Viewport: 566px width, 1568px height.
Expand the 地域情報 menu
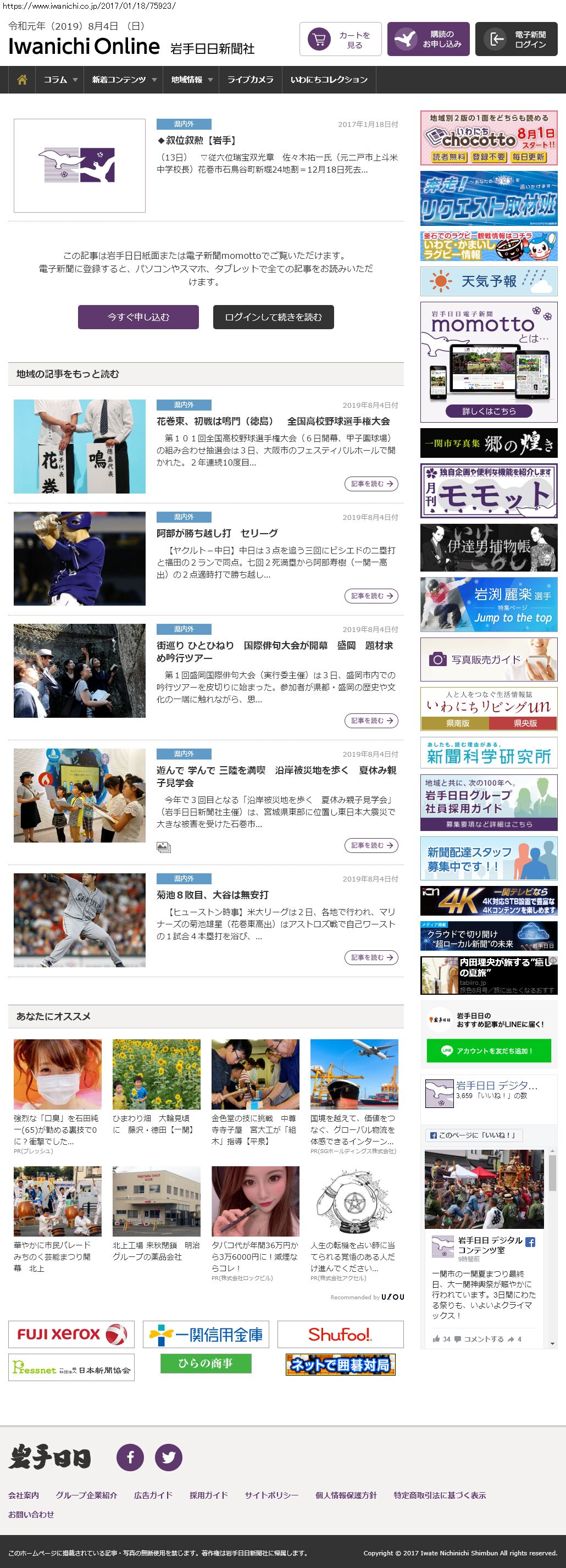pyautogui.click(x=191, y=80)
